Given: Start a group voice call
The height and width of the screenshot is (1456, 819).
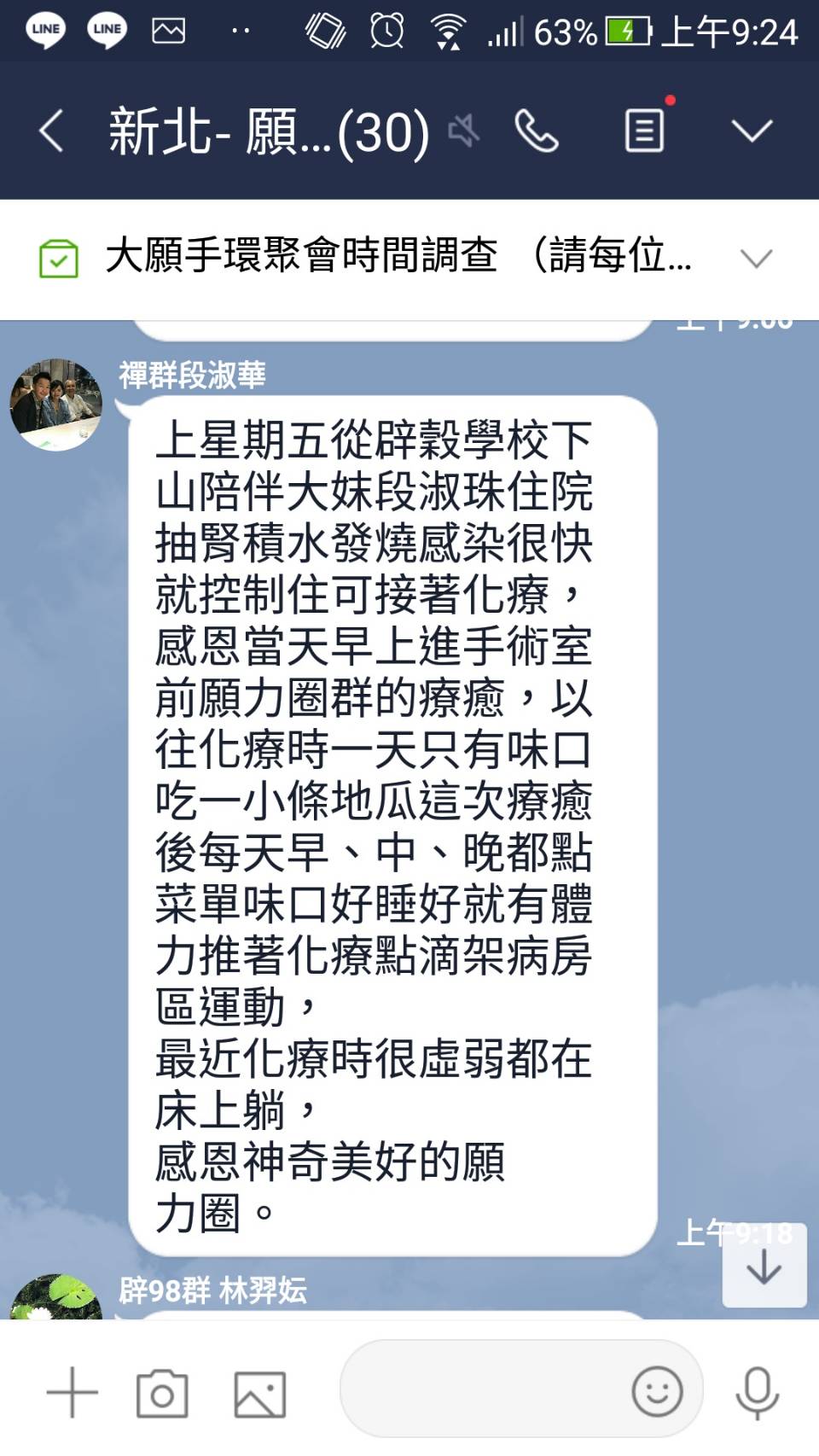Looking at the screenshot, I should (537, 131).
